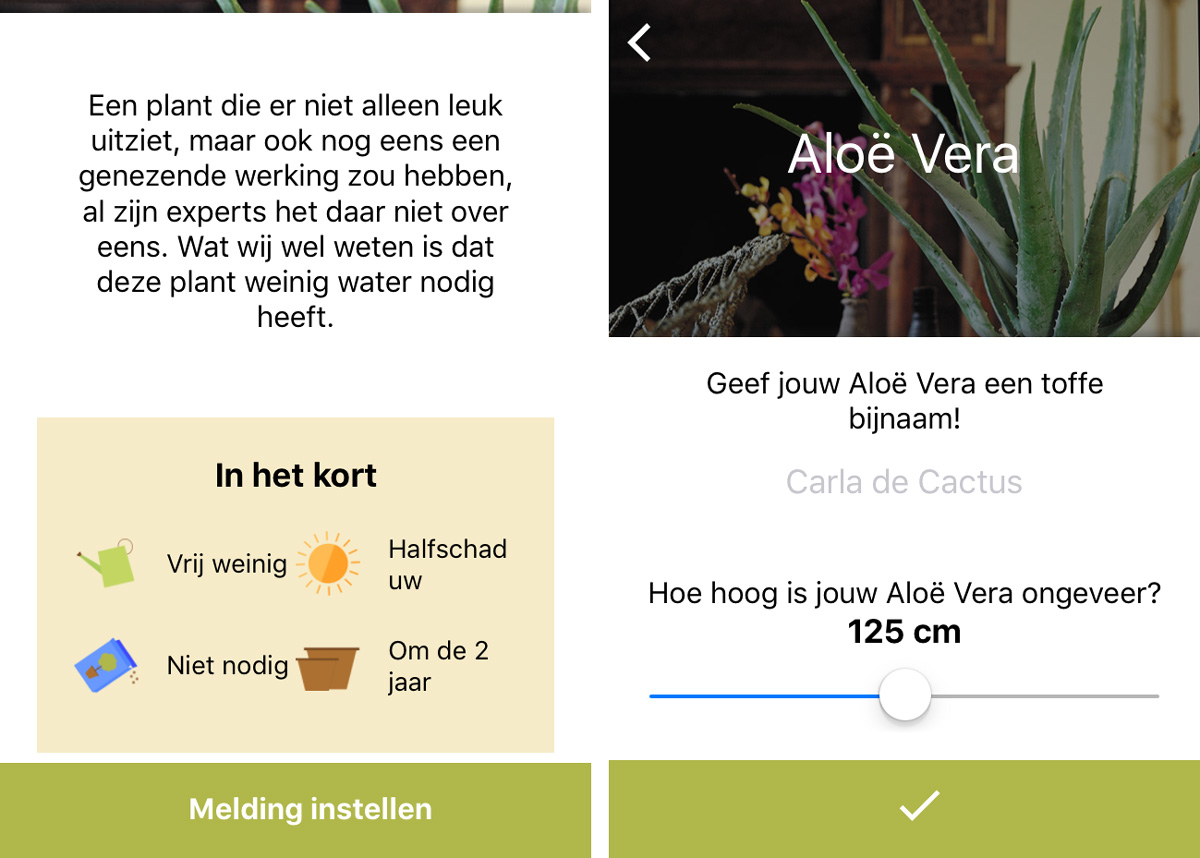Viewport: 1200px width, 858px height.
Task: Tap the plant height slider handle
Action: click(905, 695)
